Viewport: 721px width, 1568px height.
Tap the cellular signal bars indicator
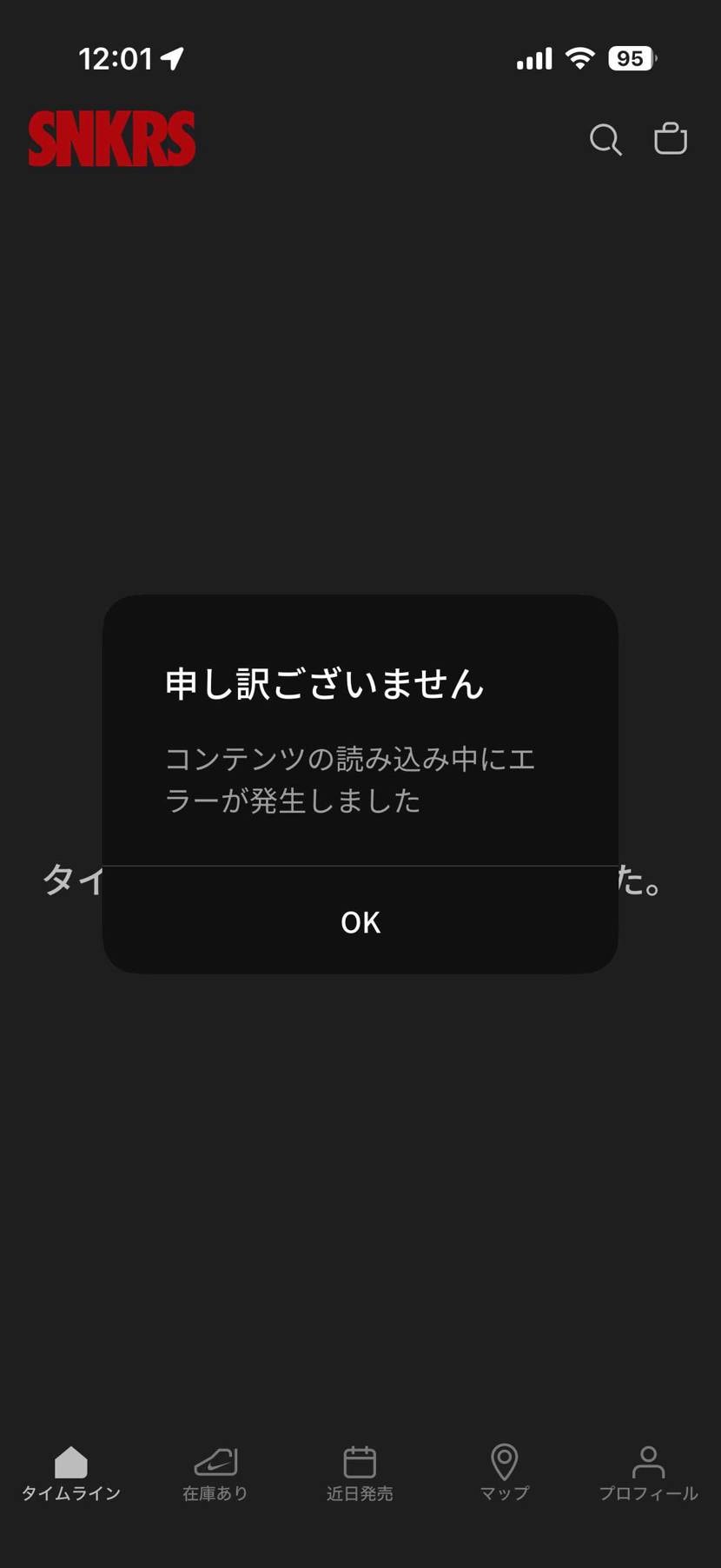point(532,57)
